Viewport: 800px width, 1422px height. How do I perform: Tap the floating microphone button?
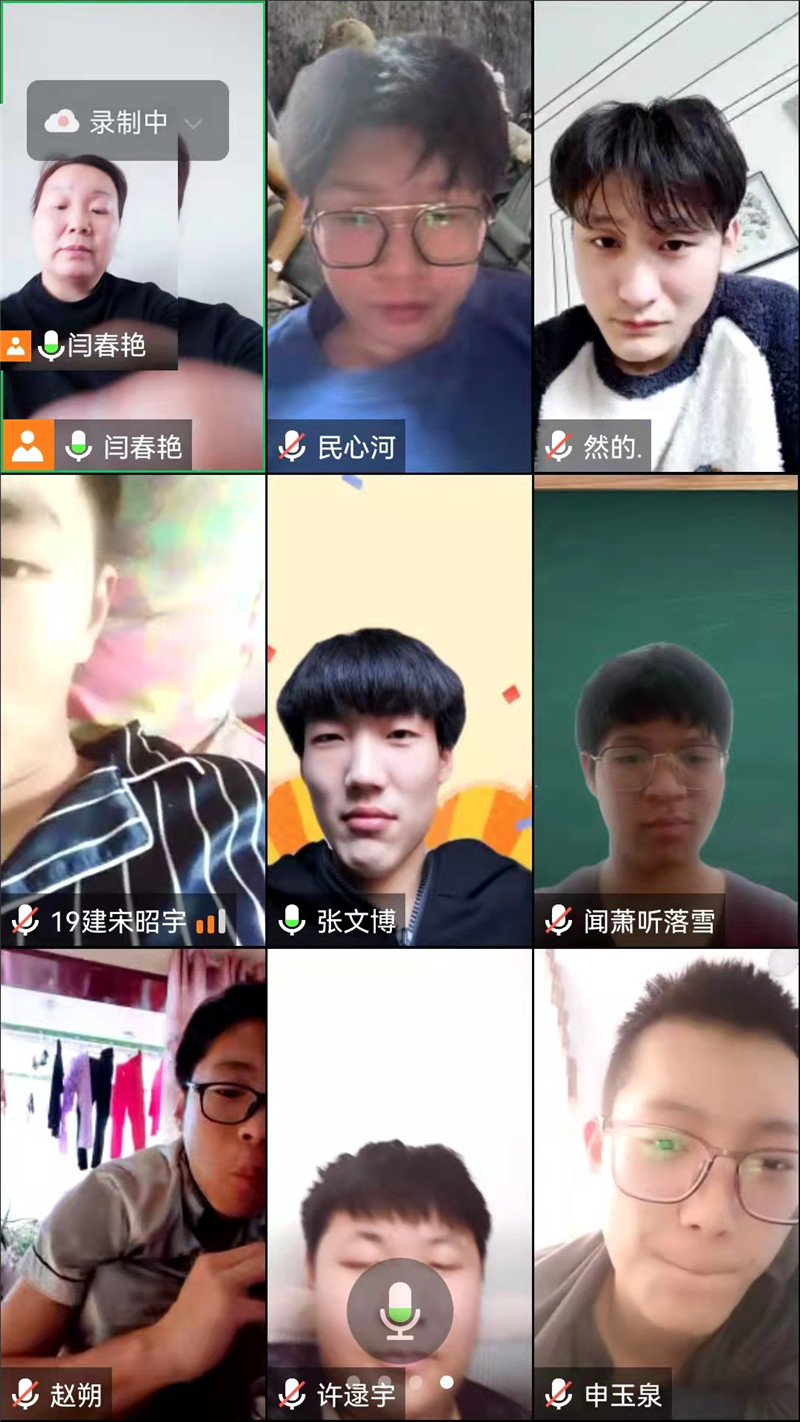[400, 1310]
